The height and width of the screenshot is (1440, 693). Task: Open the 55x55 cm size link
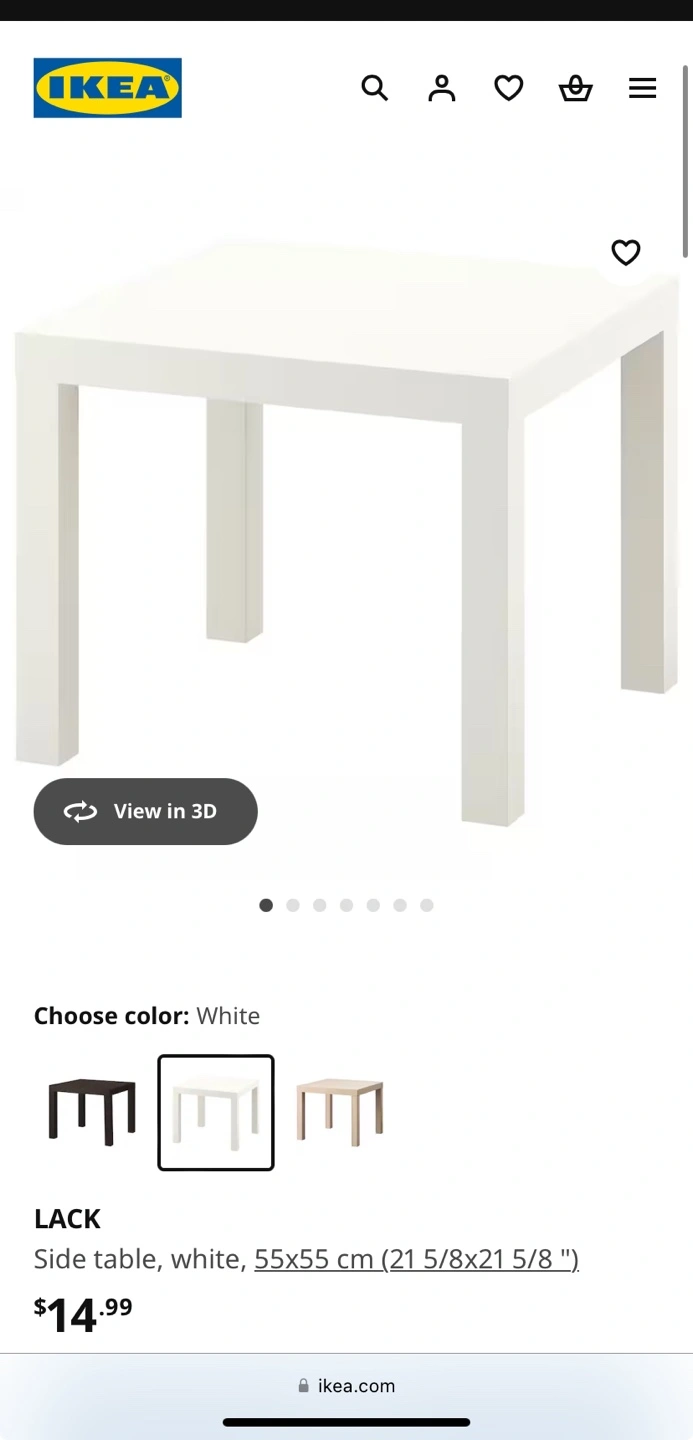(416, 1258)
